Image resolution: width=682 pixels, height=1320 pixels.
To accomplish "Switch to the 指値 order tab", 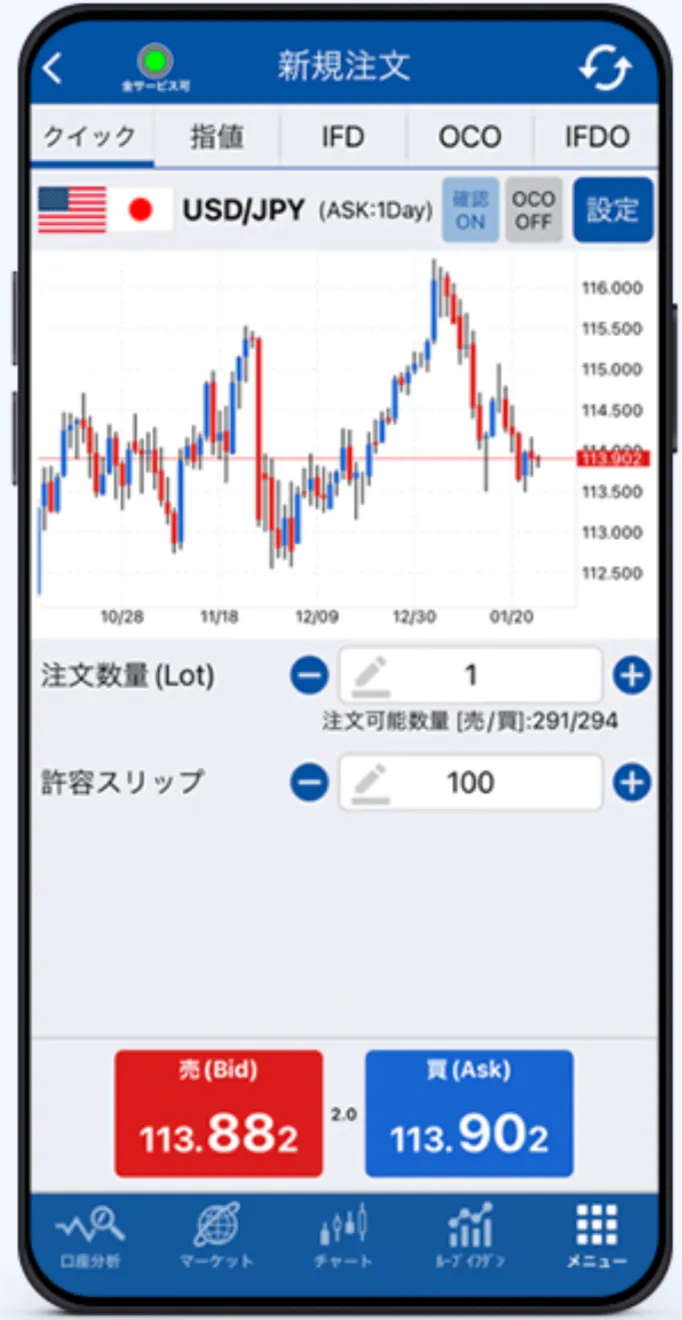I will [217, 137].
